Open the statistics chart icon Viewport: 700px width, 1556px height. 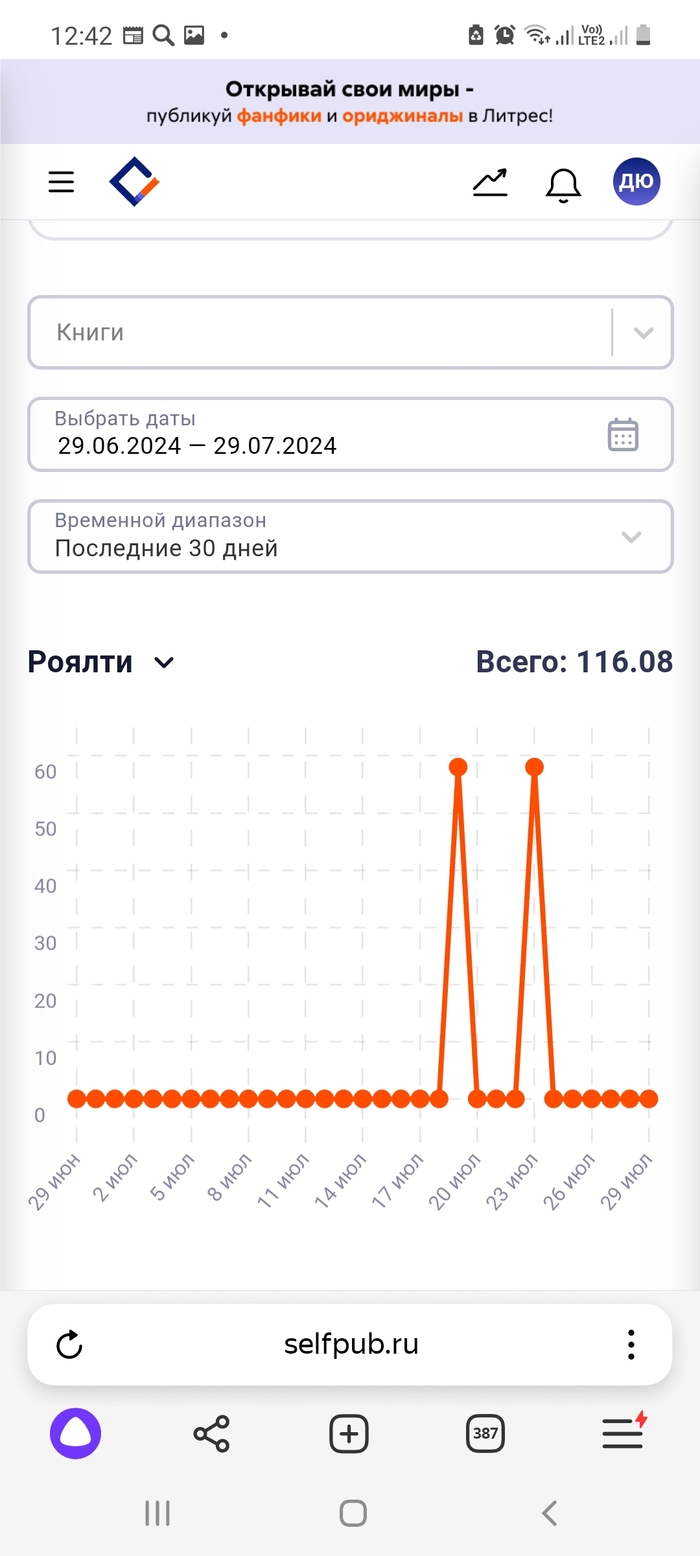(x=490, y=182)
